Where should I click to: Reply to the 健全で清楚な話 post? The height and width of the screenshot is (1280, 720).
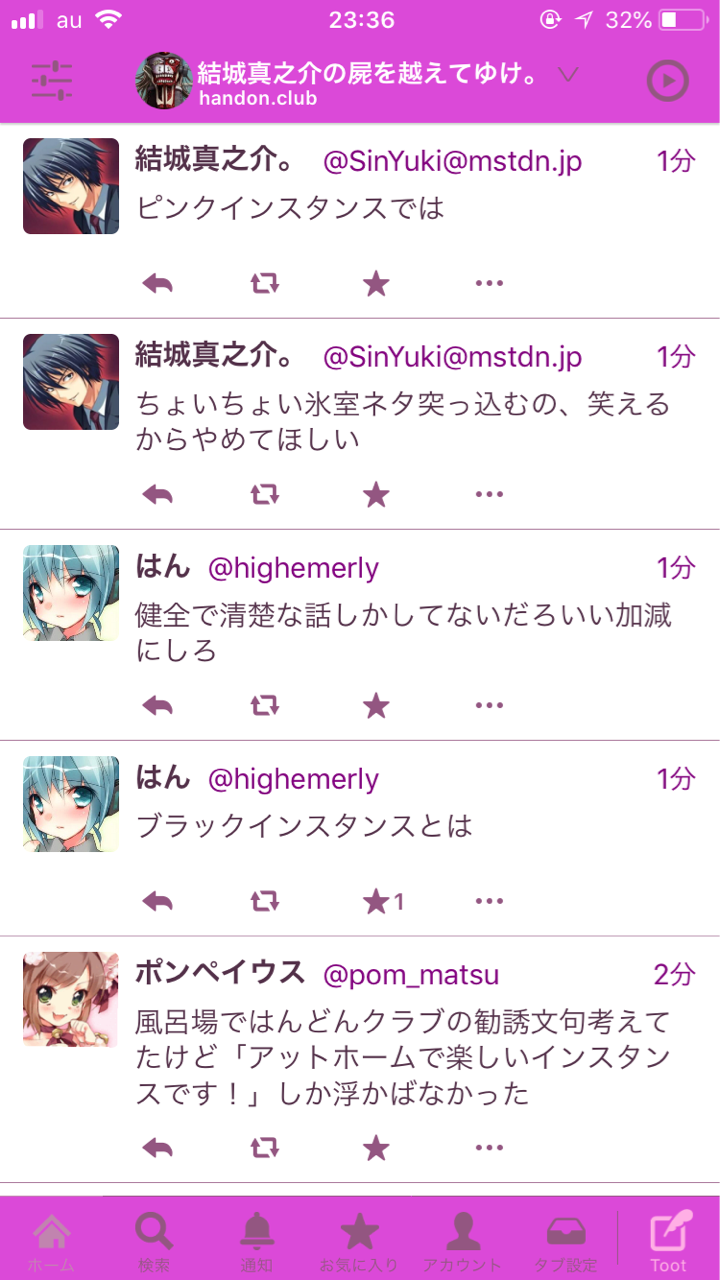pyautogui.click(x=158, y=706)
